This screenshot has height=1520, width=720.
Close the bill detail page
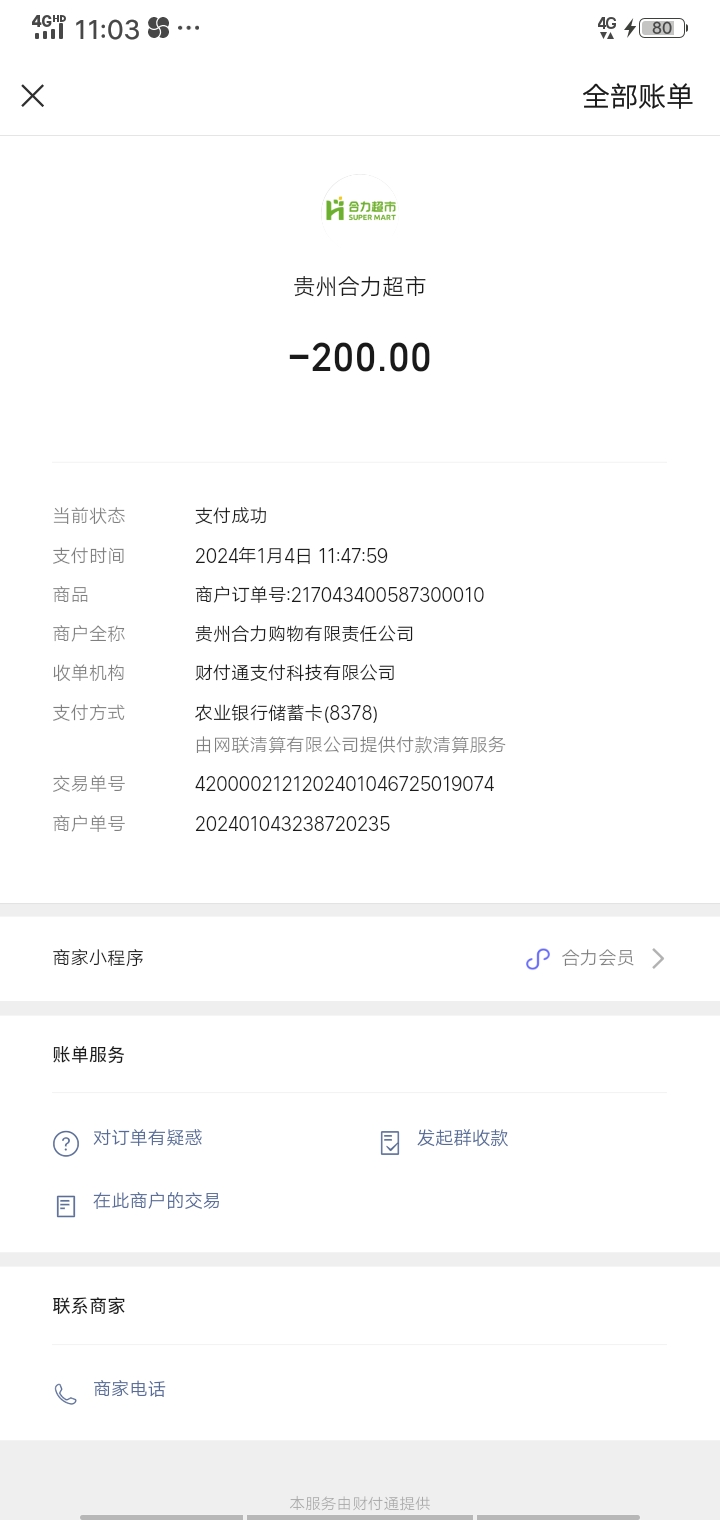click(33, 96)
